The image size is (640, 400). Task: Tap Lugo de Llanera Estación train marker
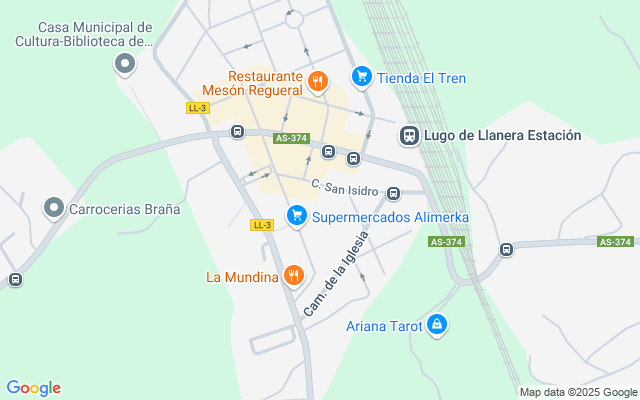click(x=409, y=135)
